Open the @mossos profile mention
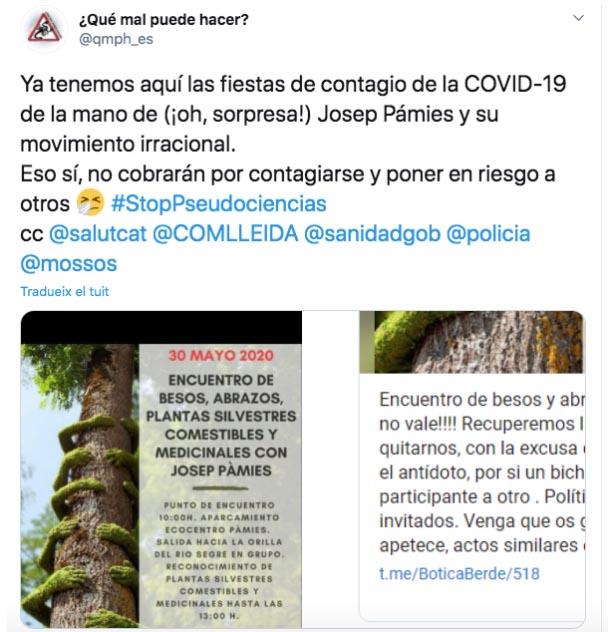The image size is (609, 632). click(x=69, y=264)
